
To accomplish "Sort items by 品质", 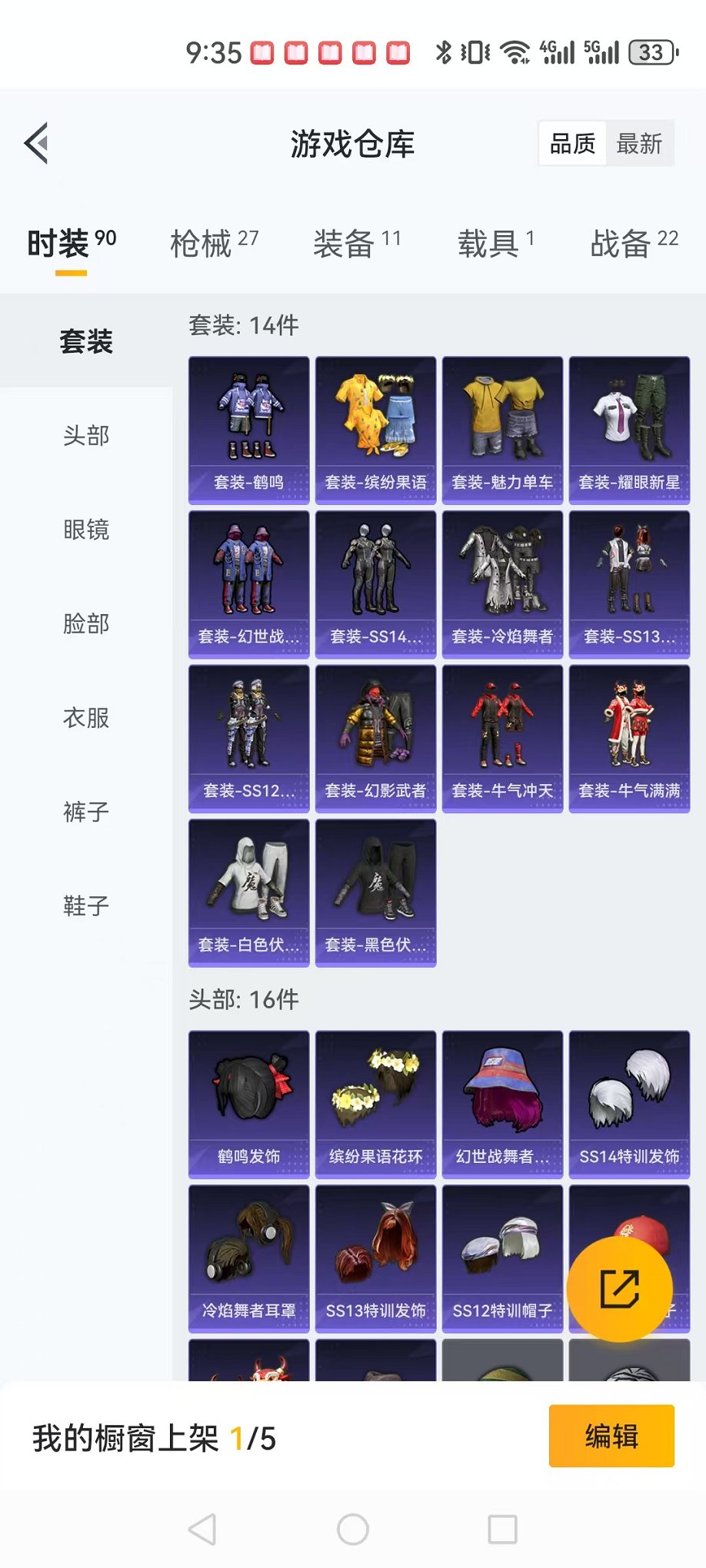I will pos(572,144).
